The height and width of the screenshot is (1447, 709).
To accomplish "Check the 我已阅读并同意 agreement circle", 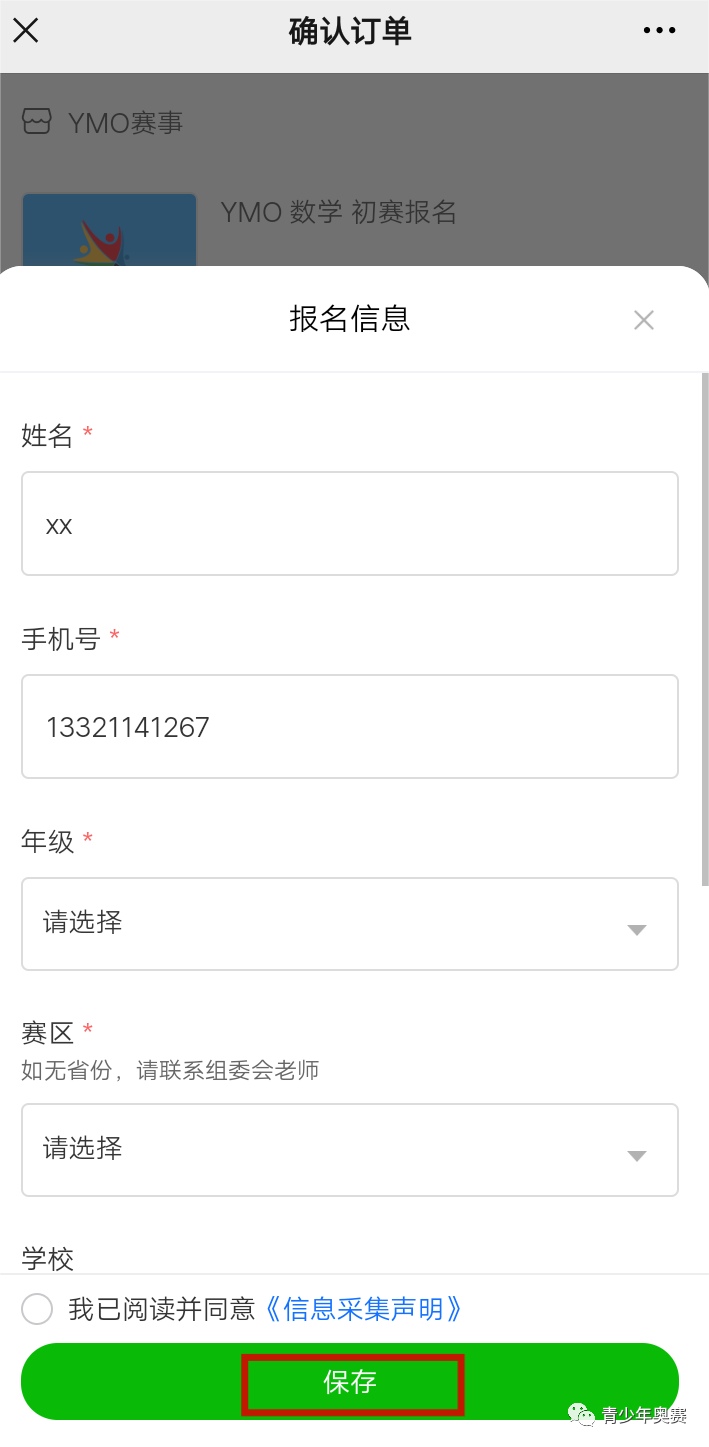I will click(37, 1309).
